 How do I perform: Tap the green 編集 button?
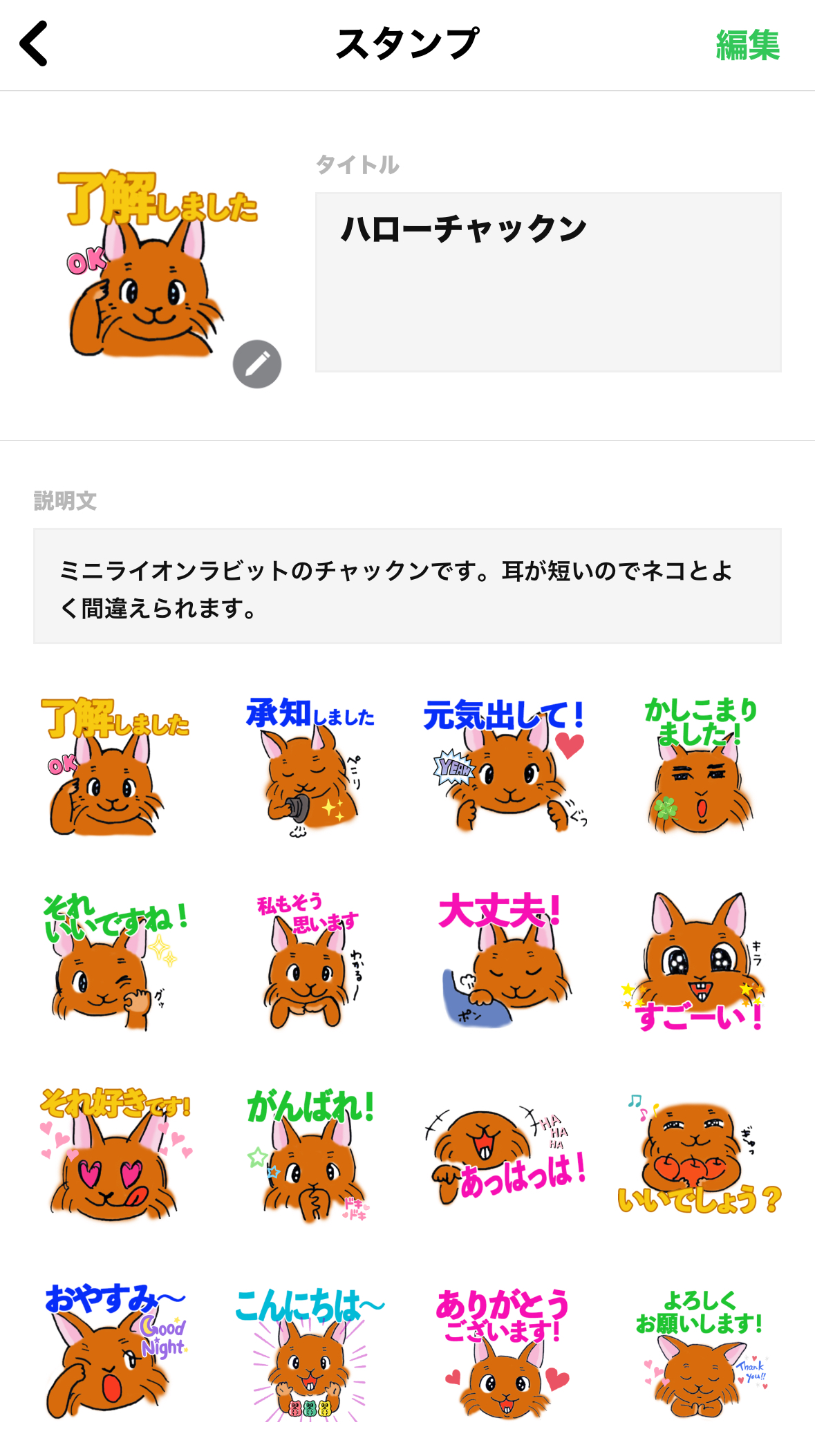click(x=747, y=46)
